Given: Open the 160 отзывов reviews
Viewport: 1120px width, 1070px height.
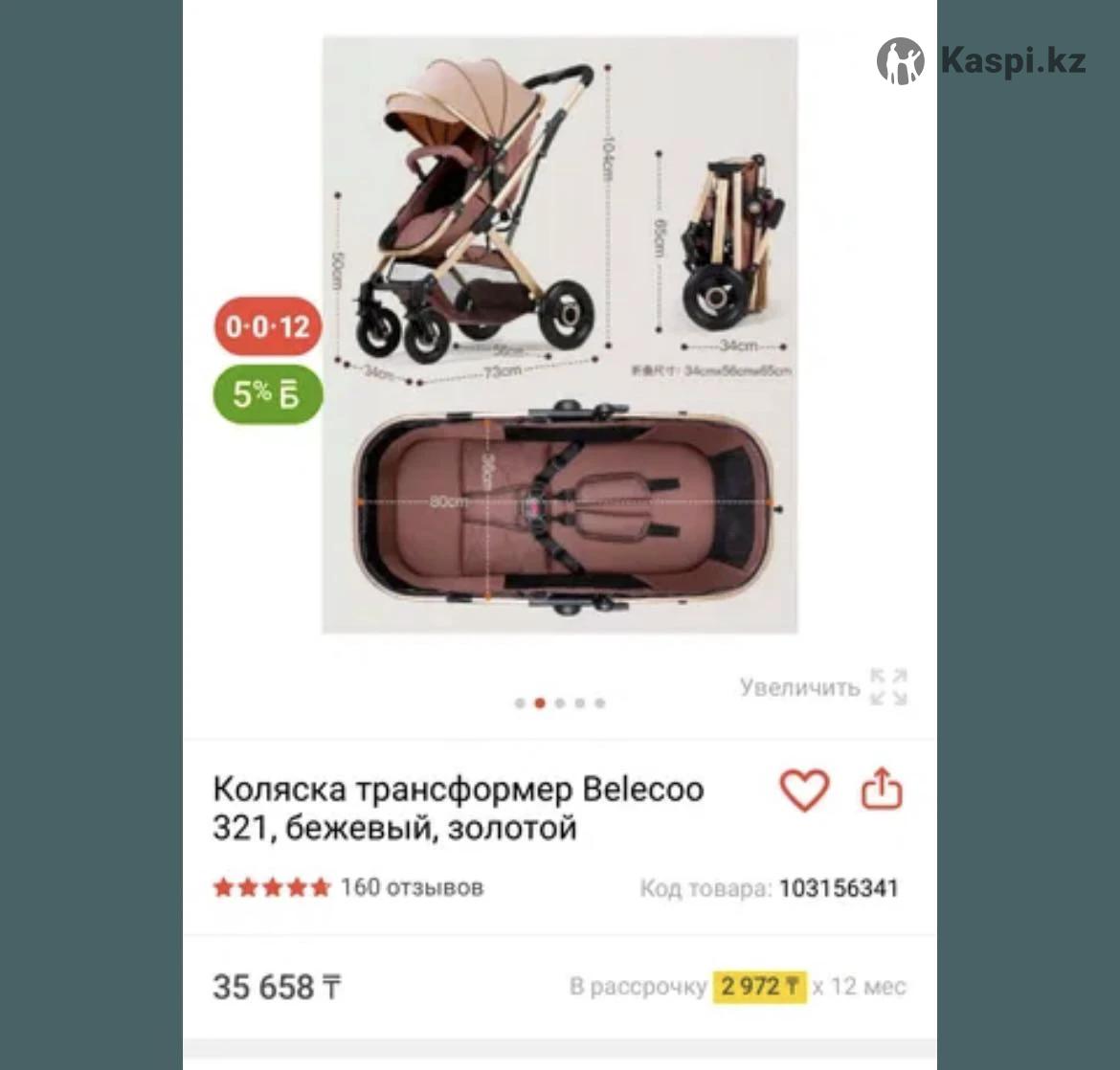Looking at the screenshot, I should (412, 887).
